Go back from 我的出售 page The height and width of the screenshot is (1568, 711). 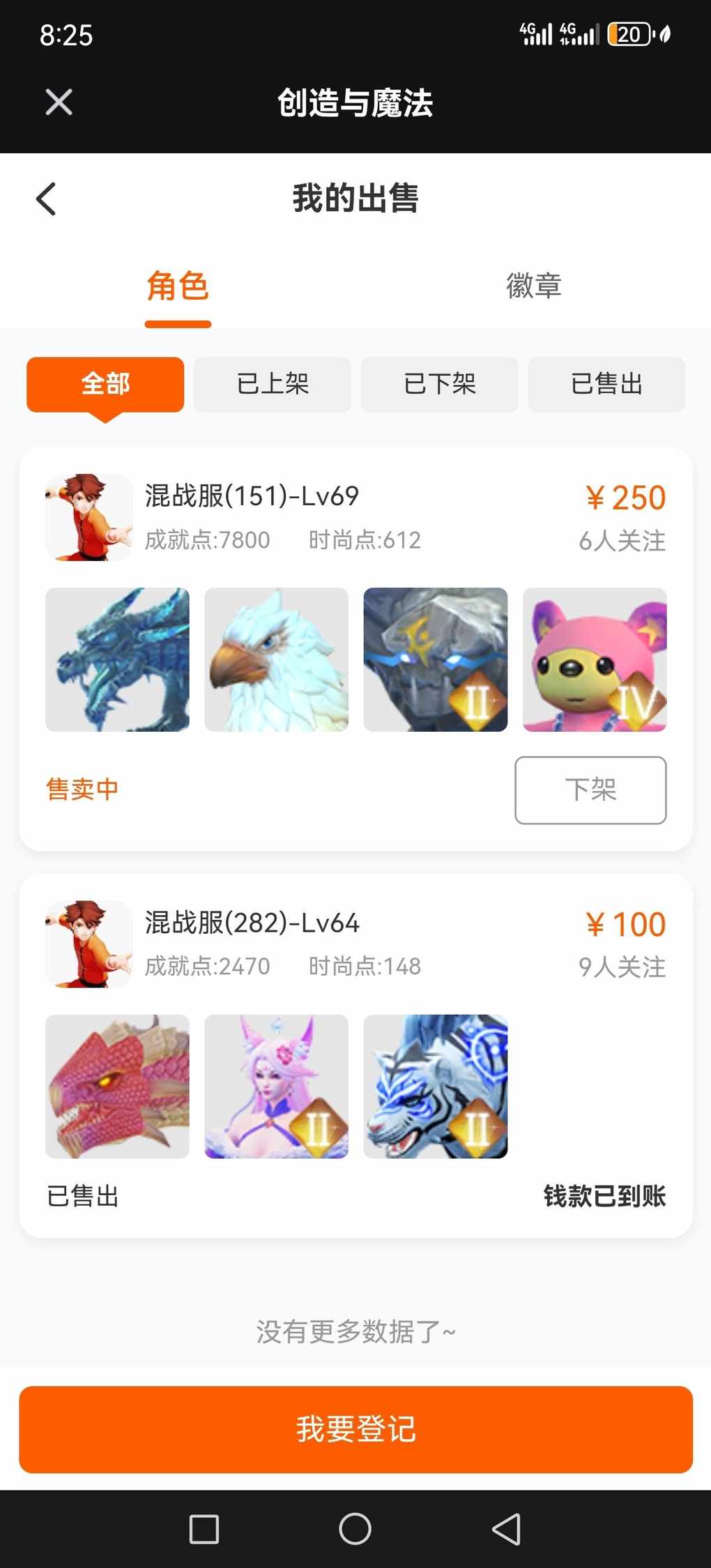coord(46,199)
